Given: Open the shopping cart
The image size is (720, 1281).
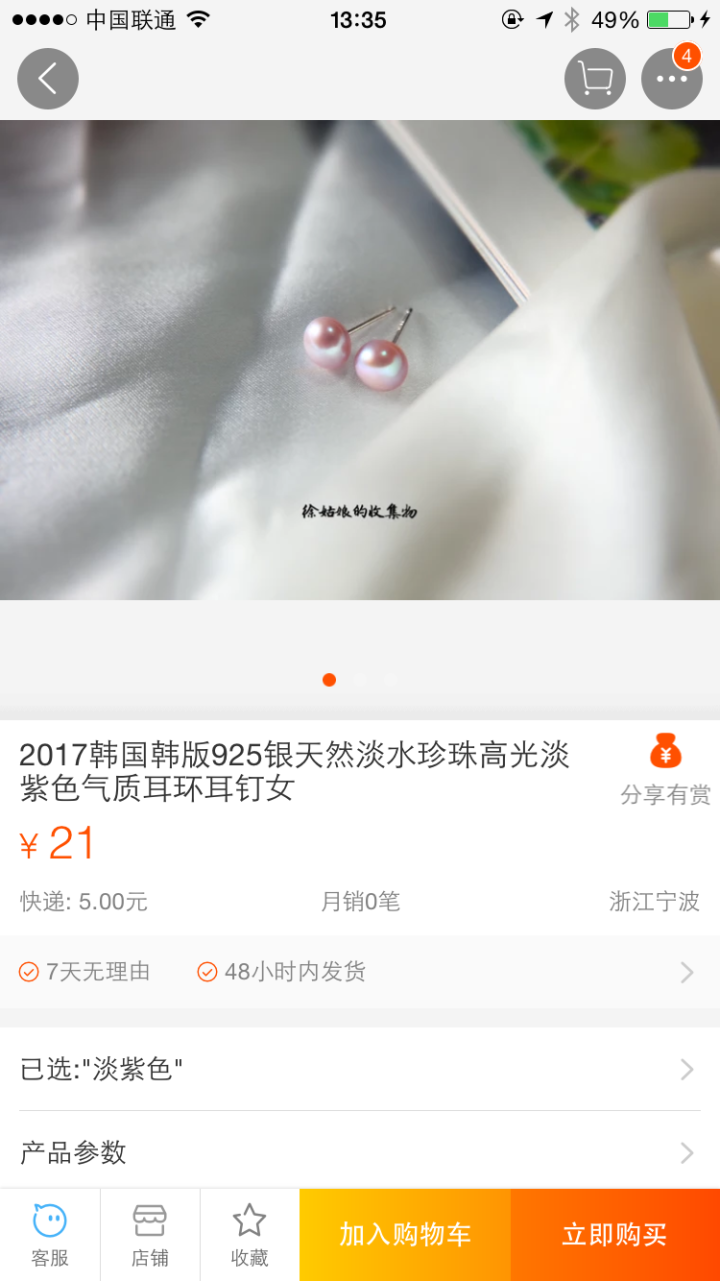Looking at the screenshot, I should (595, 79).
